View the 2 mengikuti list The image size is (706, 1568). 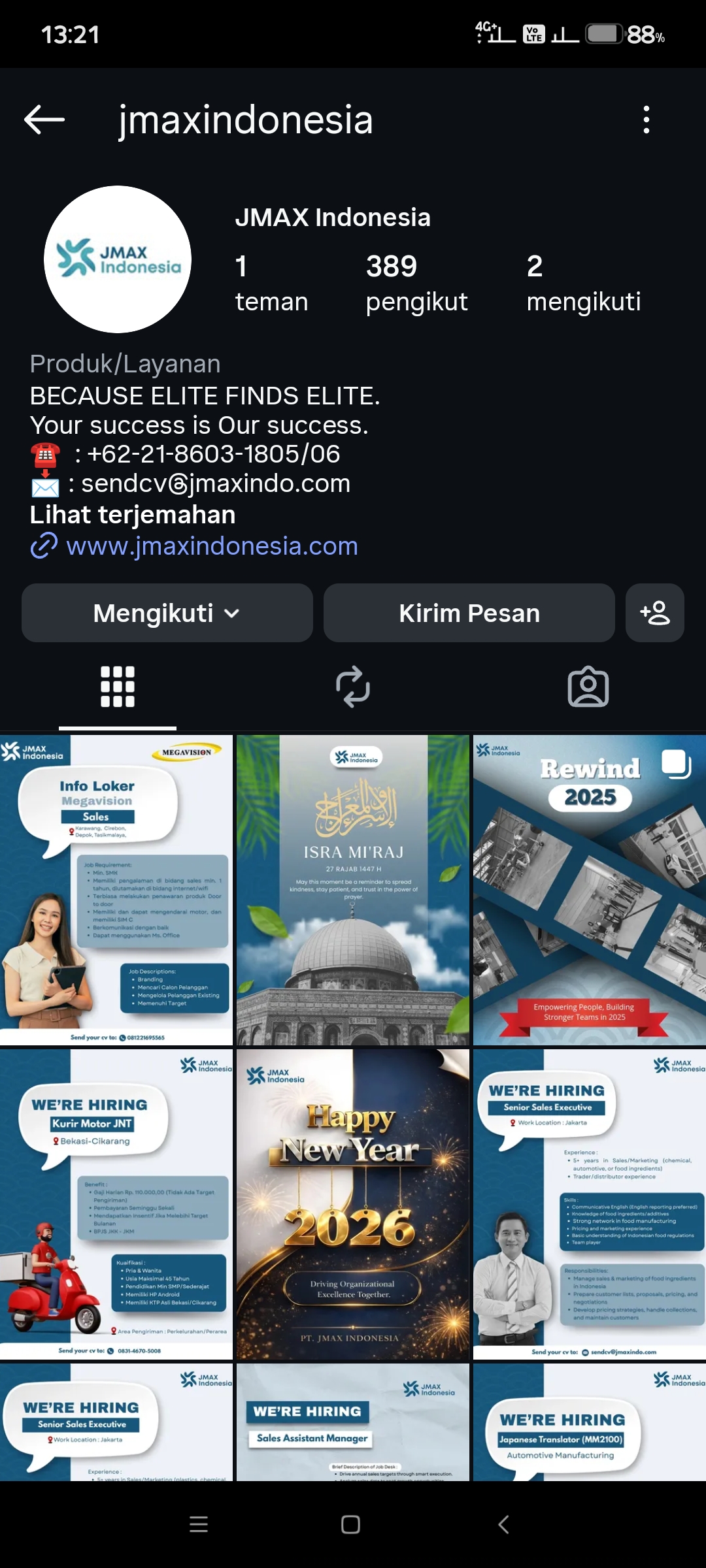(x=583, y=283)
